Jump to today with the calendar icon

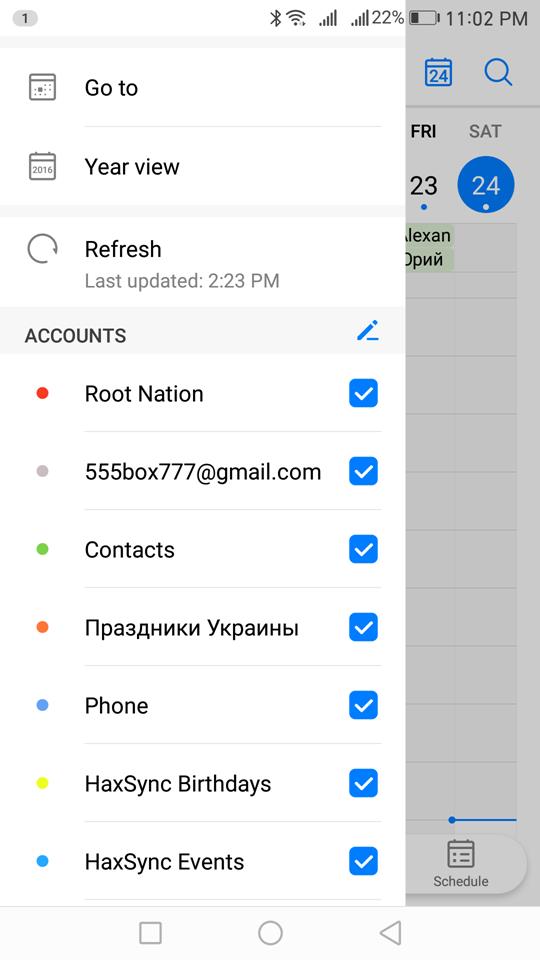(438, 72)
